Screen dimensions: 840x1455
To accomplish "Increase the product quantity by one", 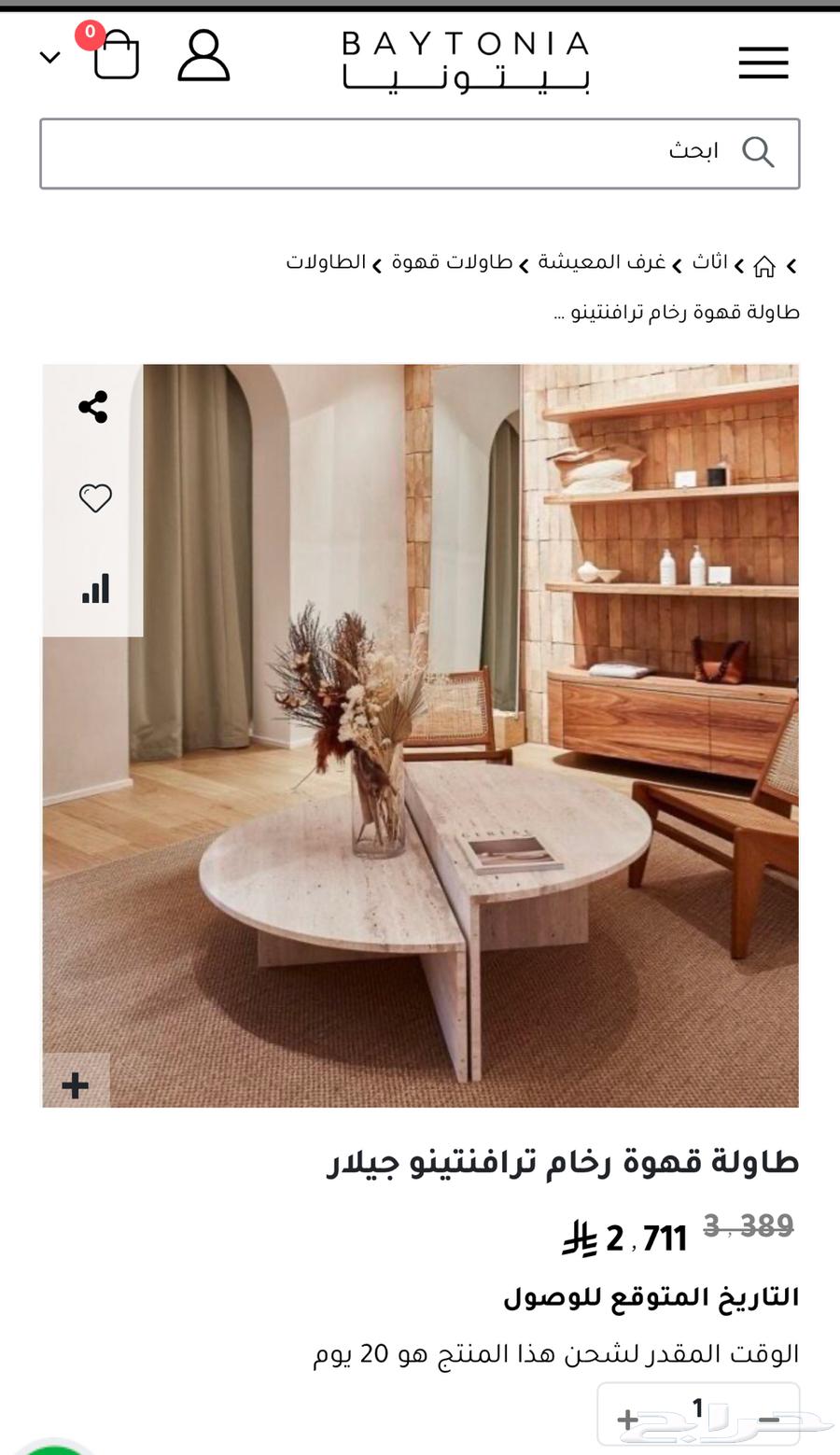I will click(x=628, y=1420).
